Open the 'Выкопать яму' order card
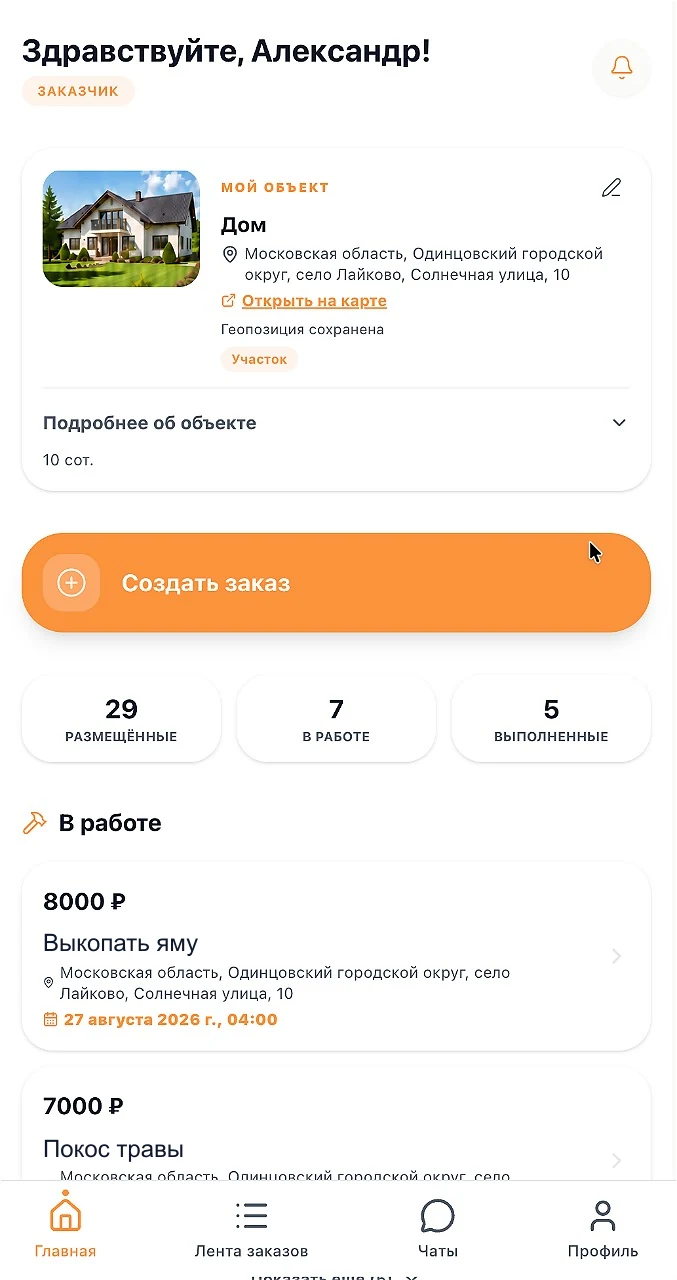The height and width of the screenshot is (1280, 677). (336, 957)
